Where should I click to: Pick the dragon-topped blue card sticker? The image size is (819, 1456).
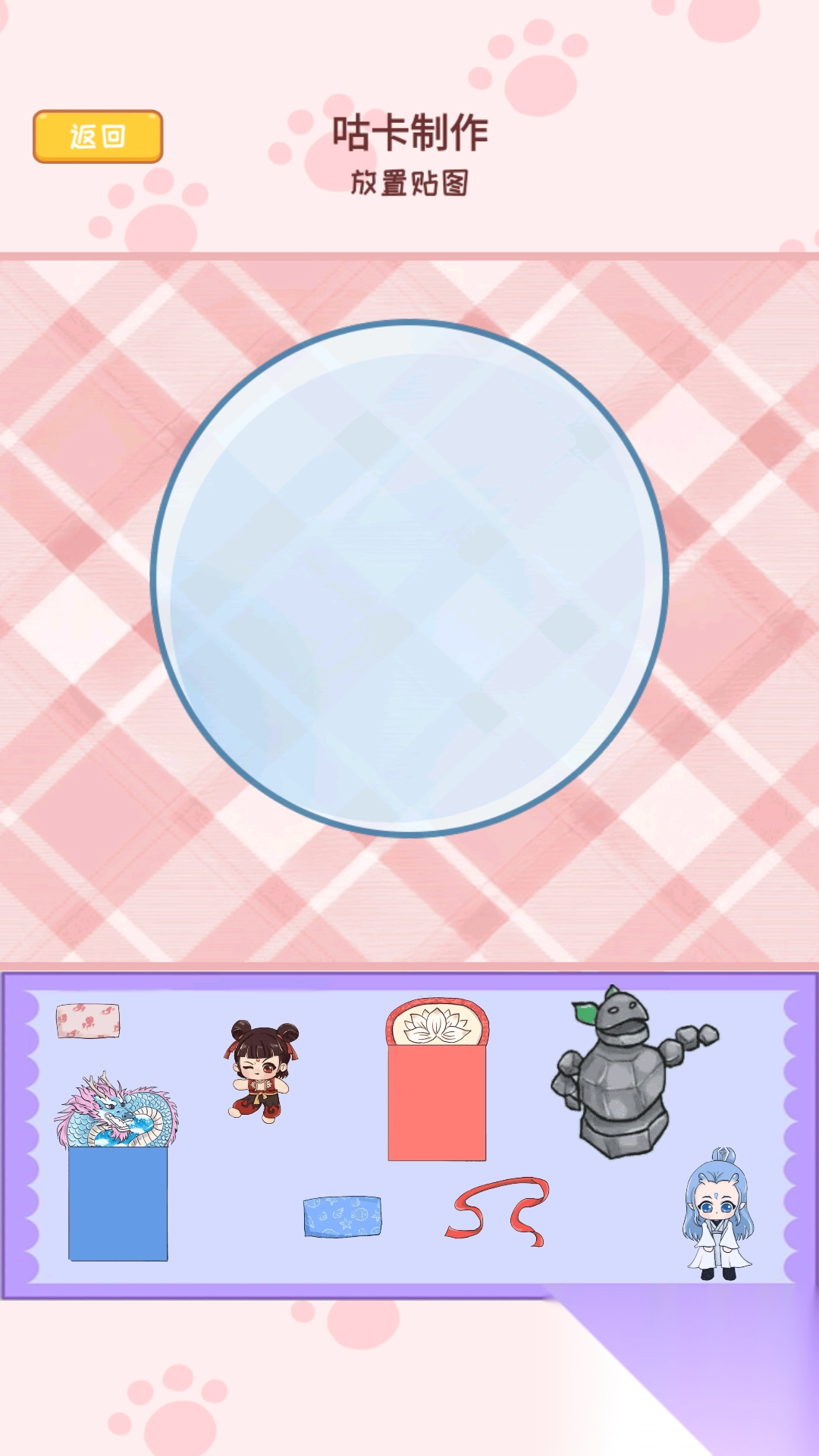coord(118,1168)
